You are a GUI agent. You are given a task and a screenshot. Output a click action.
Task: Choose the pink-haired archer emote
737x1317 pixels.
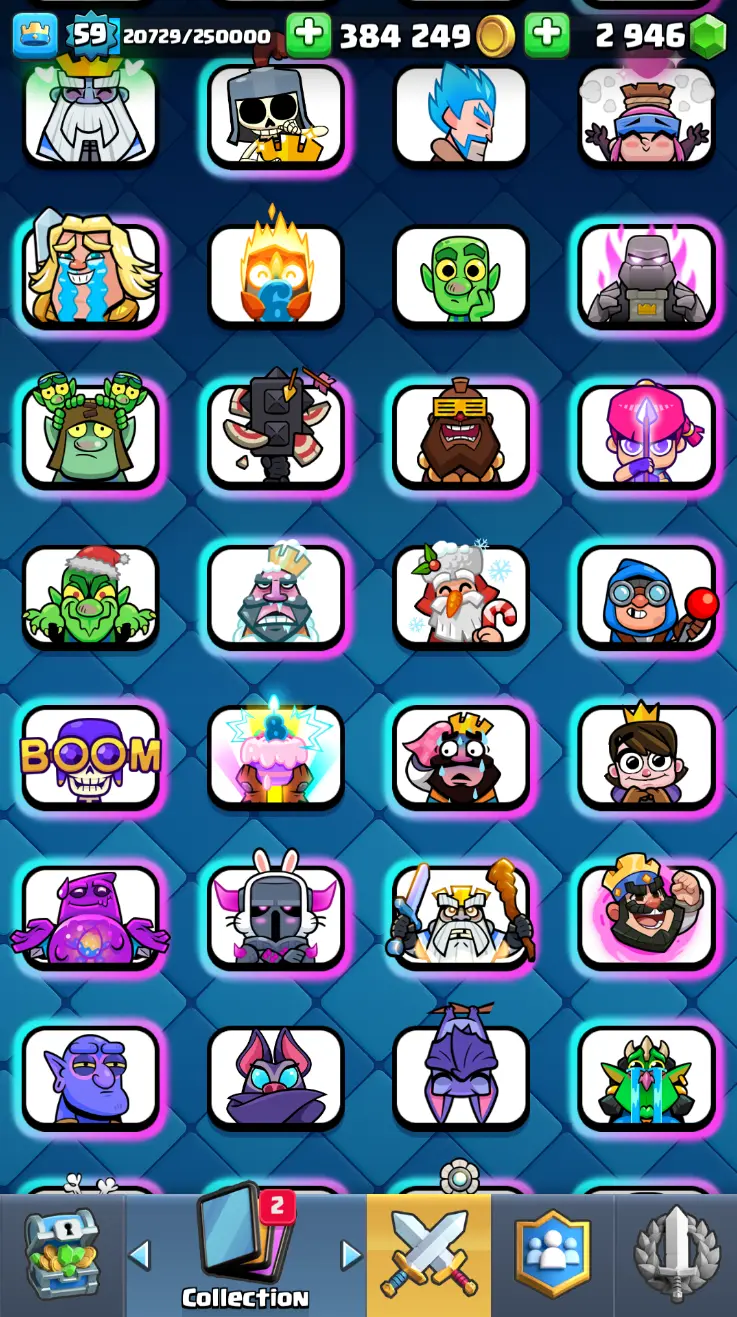(x=646, y=436)
